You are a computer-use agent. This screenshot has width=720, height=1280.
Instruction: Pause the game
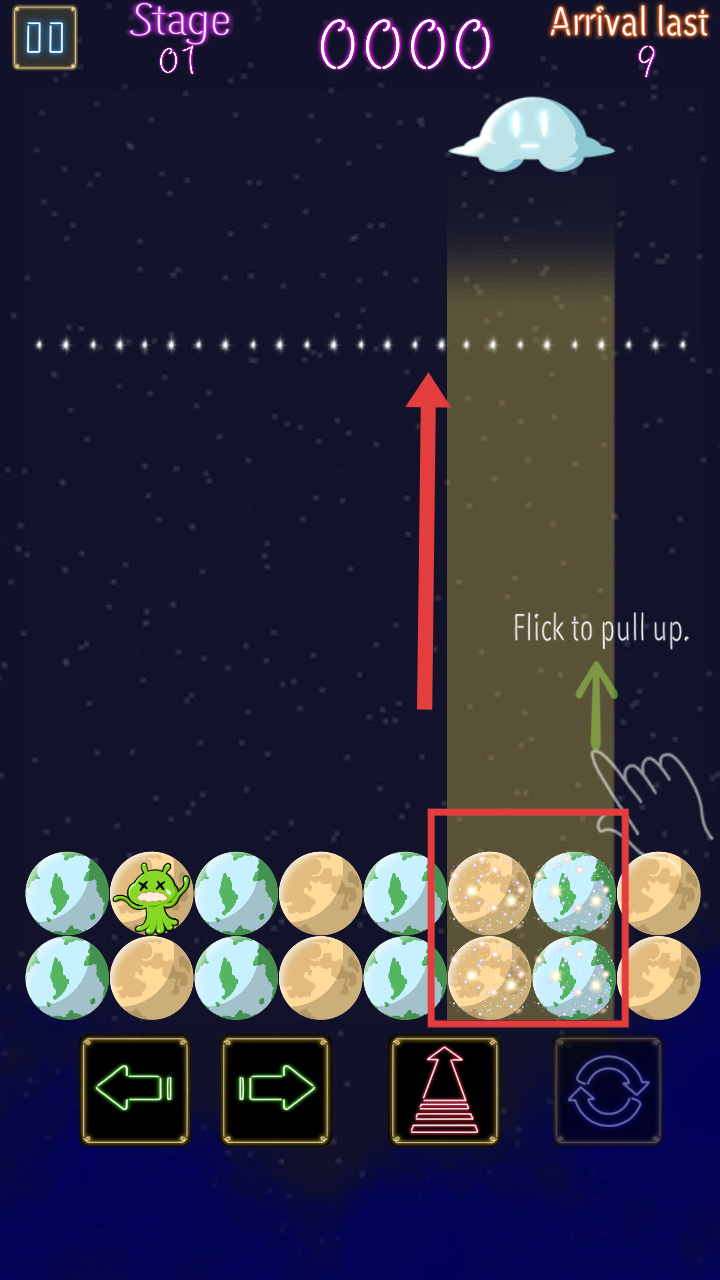click(x=44, y=38)
